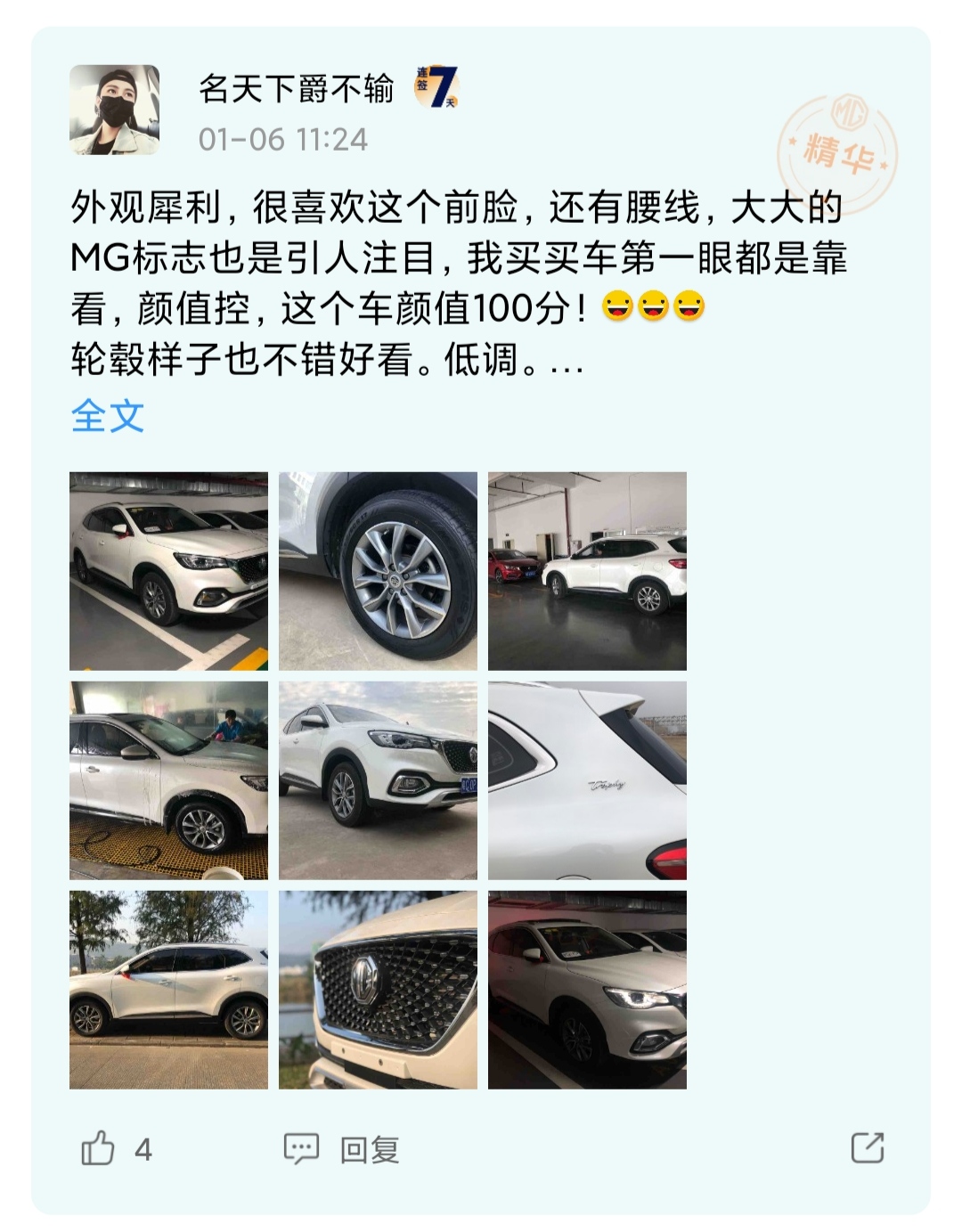Open the car wash photo
This screenshot has width=962, height=1232.
coord(168,780)
